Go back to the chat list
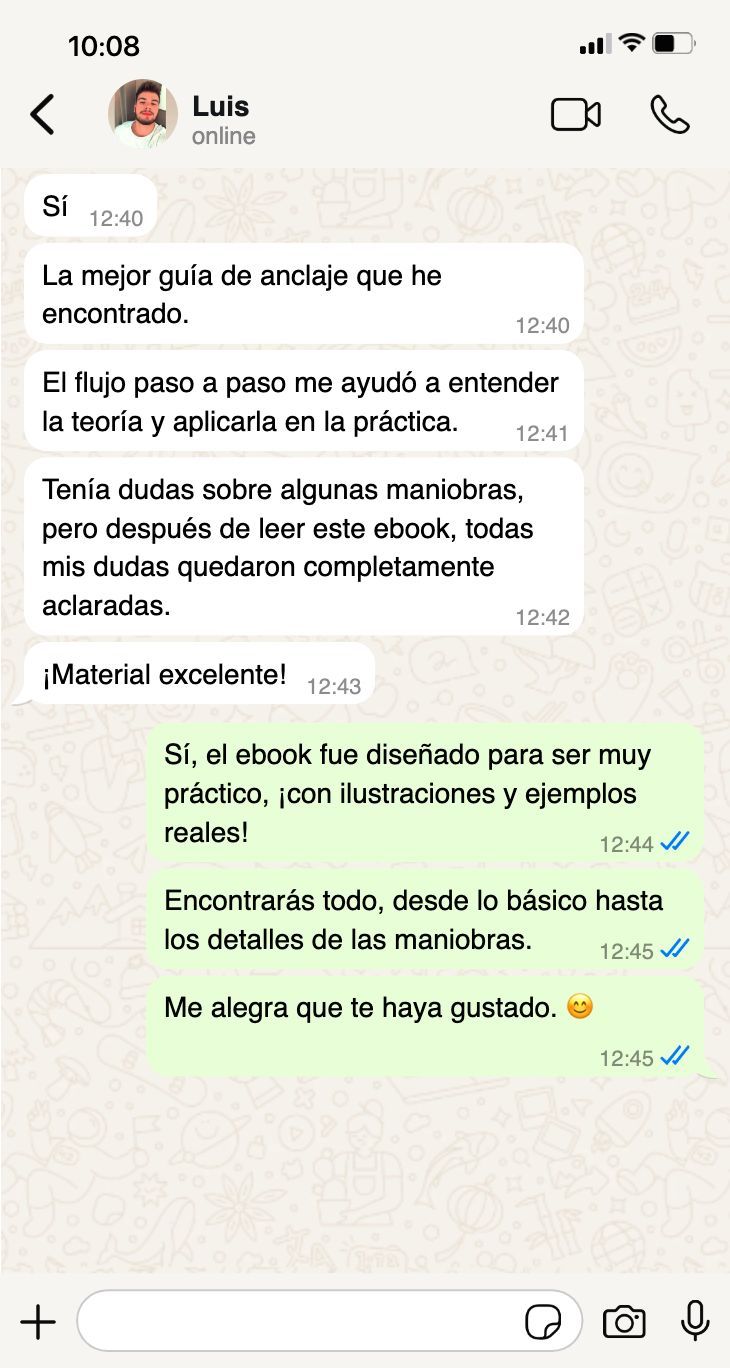Image resolution: width=730 pixels, height=1368 pixels. (42, 115)
